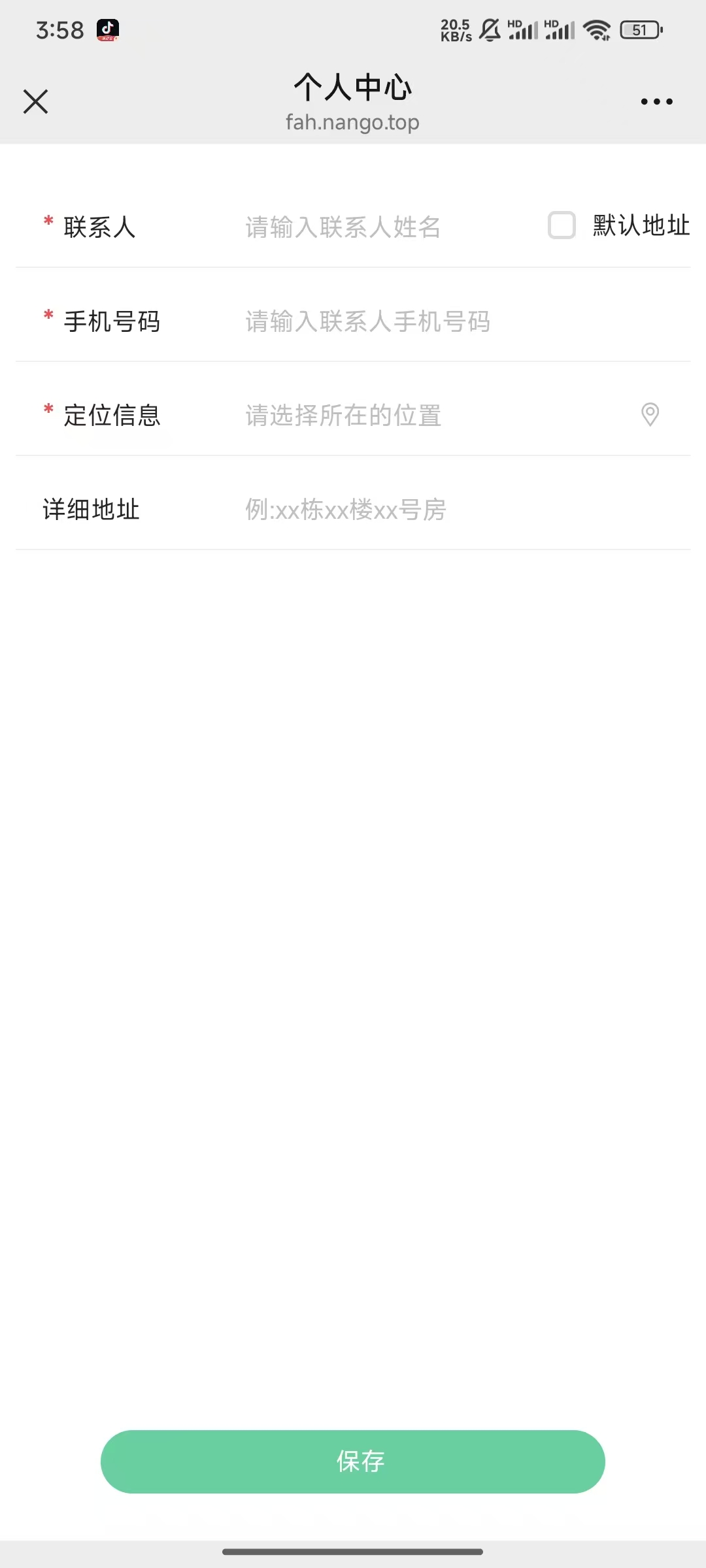
Task: Close the 个人中心 page
Action: tap(35, 102)
